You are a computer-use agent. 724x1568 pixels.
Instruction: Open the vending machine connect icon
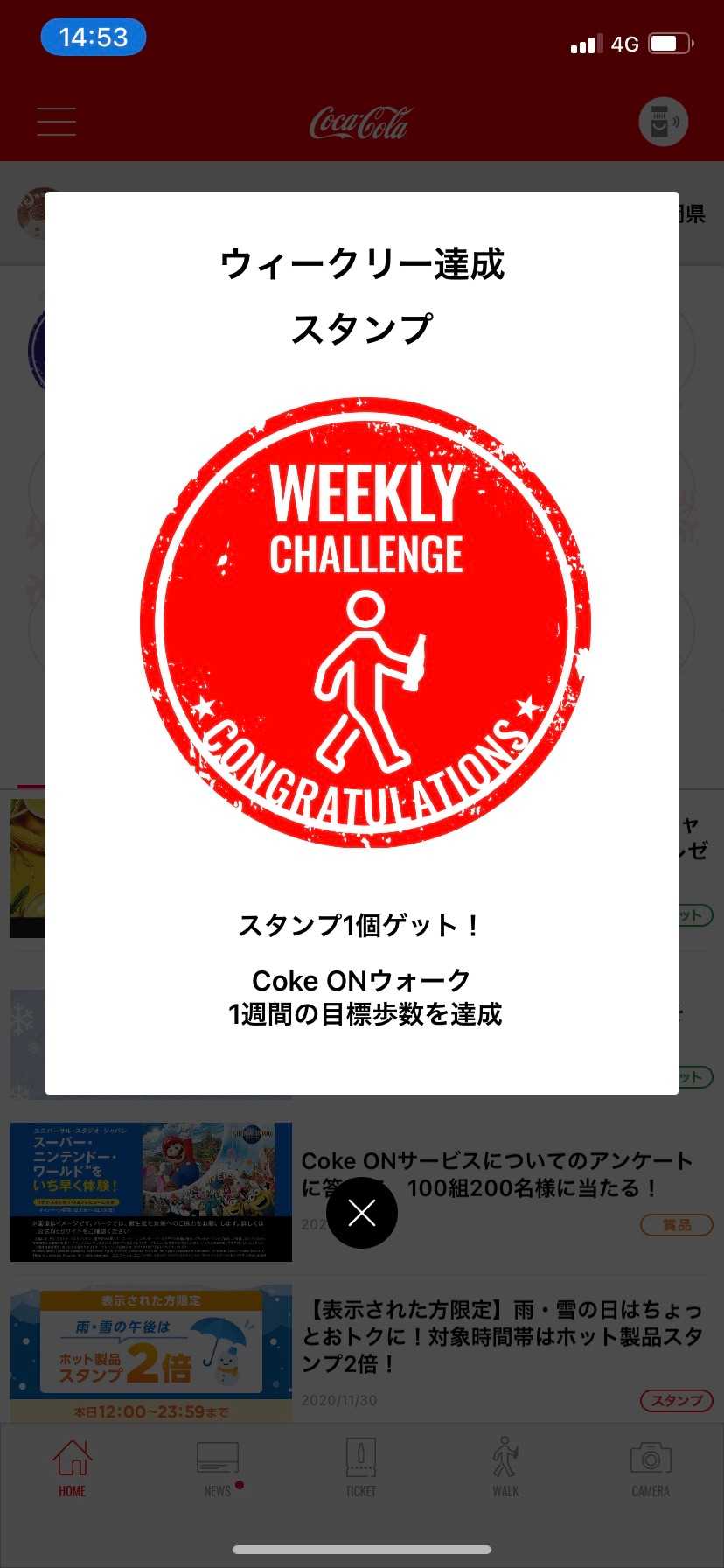click(663, 122)
